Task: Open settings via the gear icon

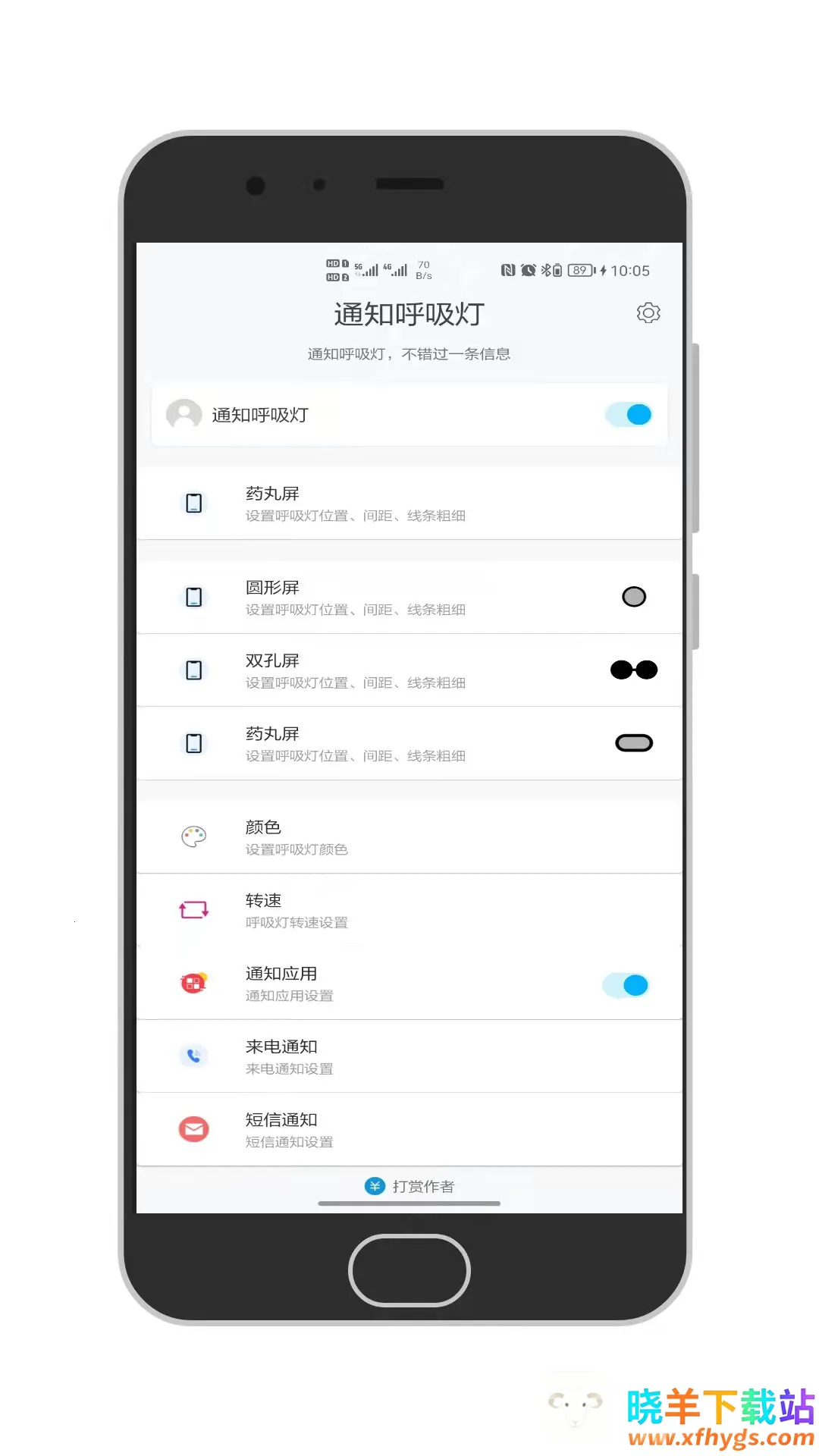Action: (648, 313)
